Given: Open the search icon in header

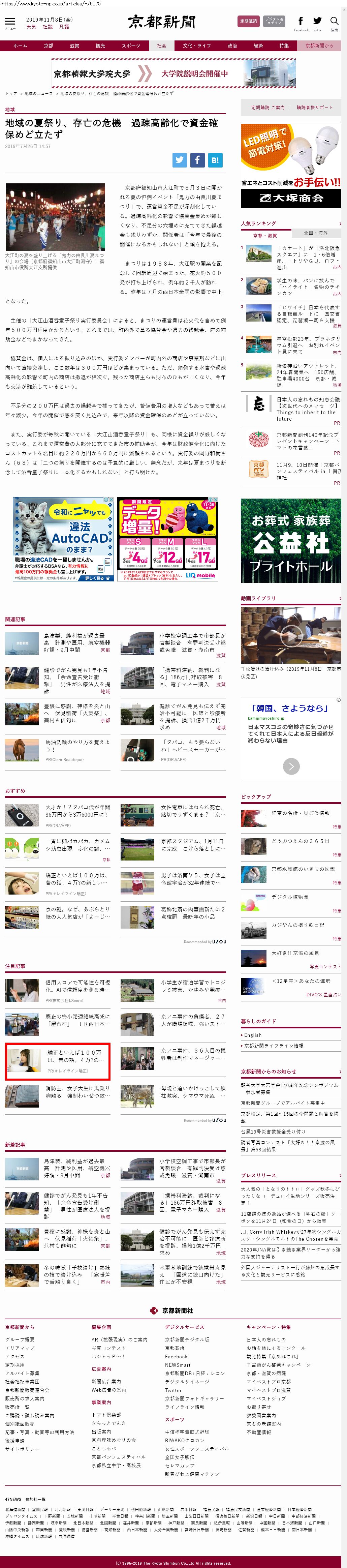Looking at the screenshot, I should click(334, 22).
